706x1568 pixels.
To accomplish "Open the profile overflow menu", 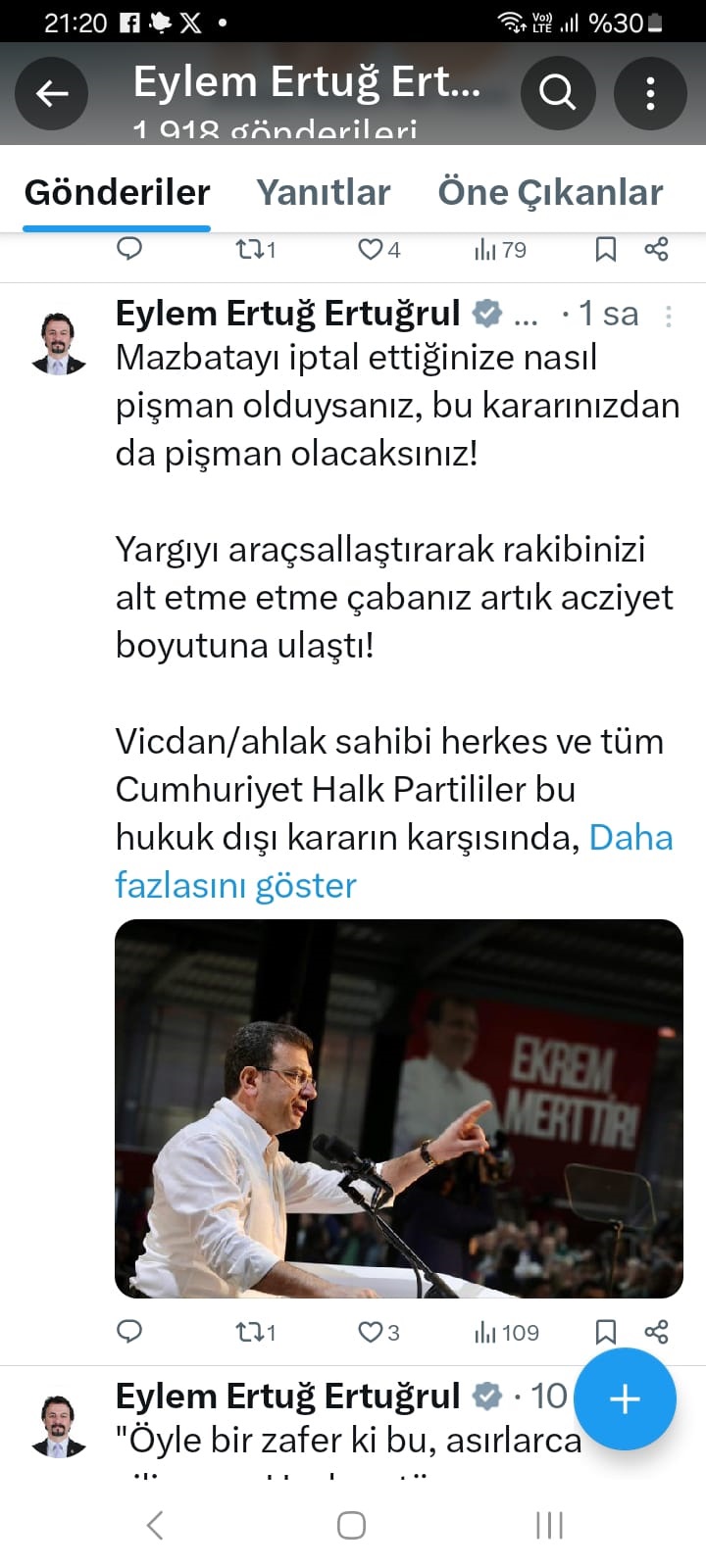I will (649, 94).
